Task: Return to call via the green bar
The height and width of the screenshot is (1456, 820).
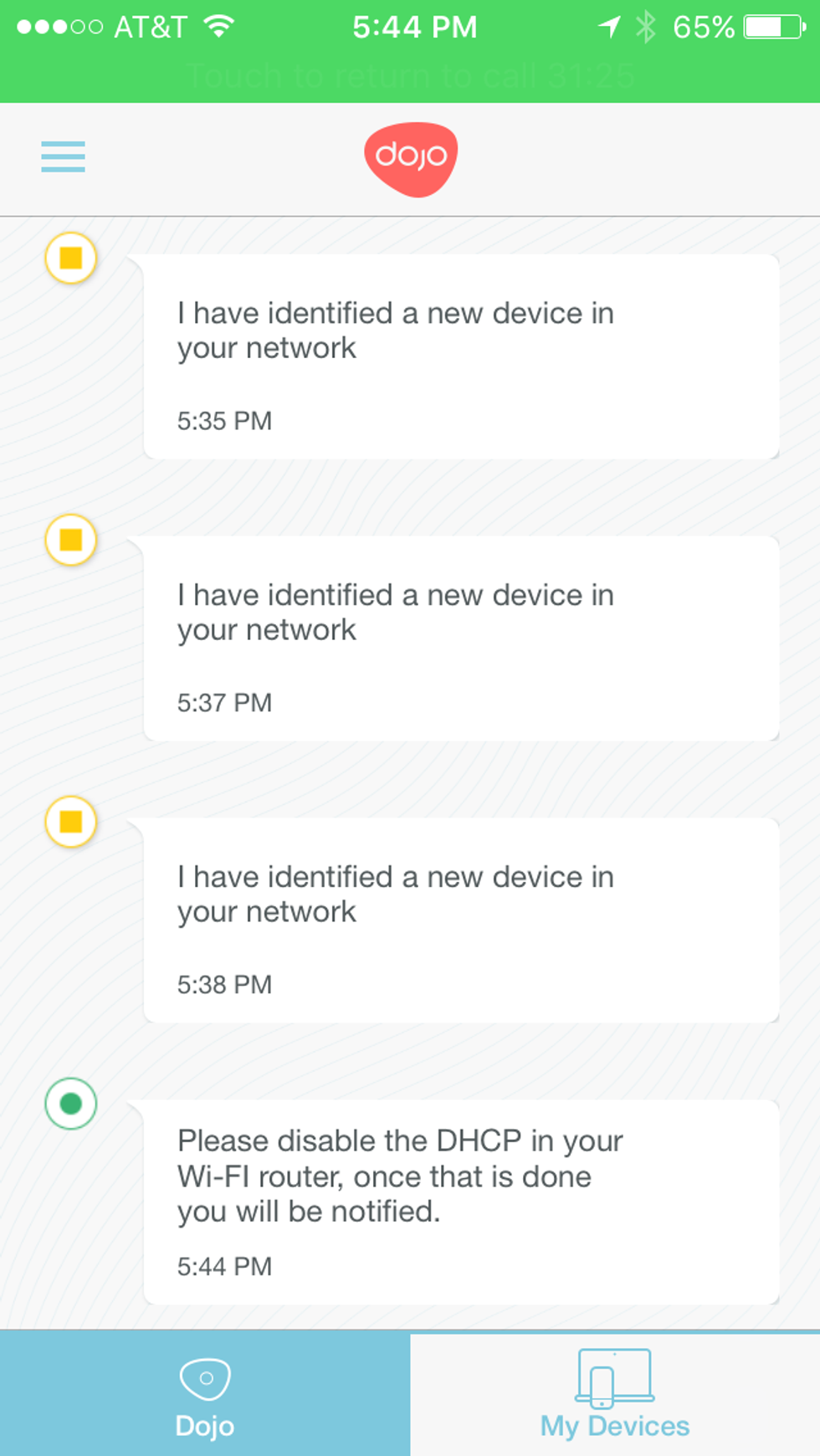Action: [x=410, y=75]
